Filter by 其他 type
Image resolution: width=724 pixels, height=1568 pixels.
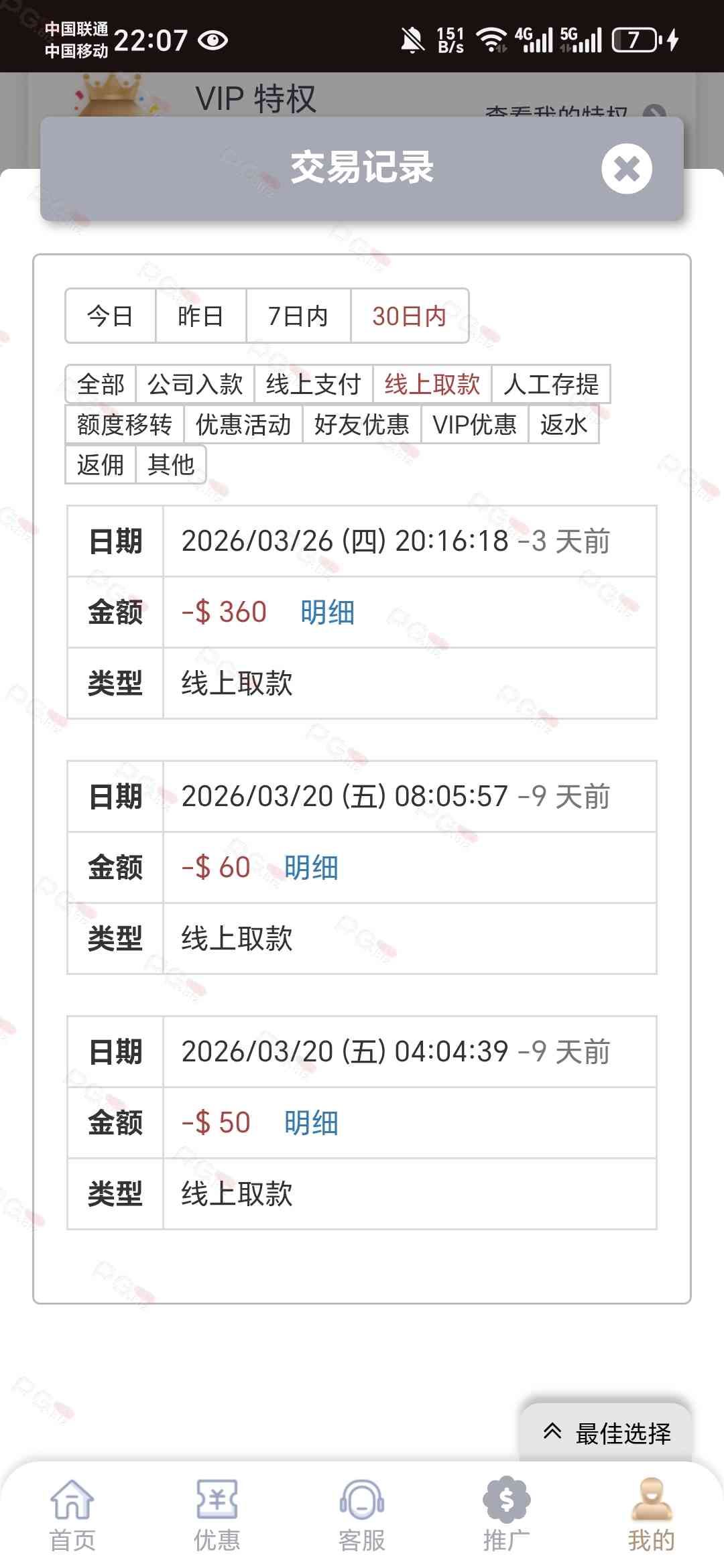171,464
